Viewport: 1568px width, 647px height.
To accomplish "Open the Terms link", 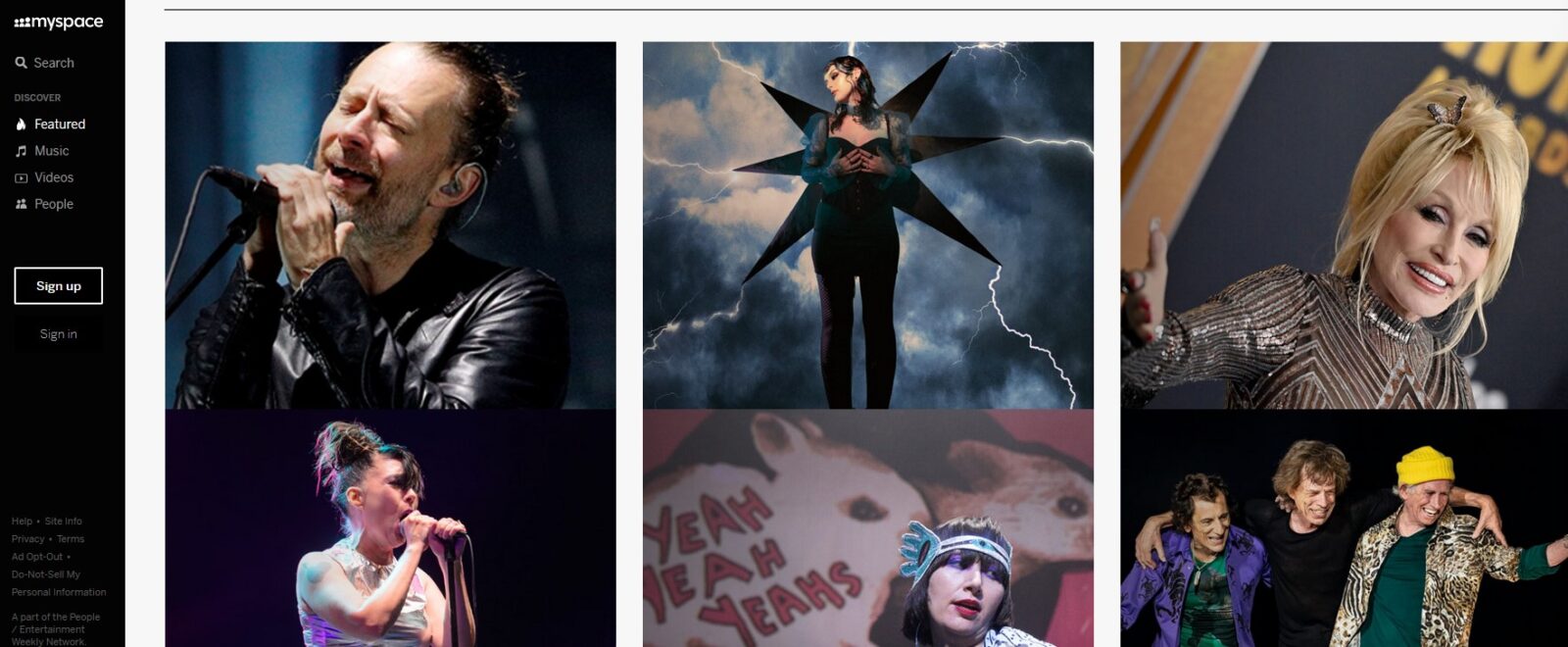I will tap(71, 539).
